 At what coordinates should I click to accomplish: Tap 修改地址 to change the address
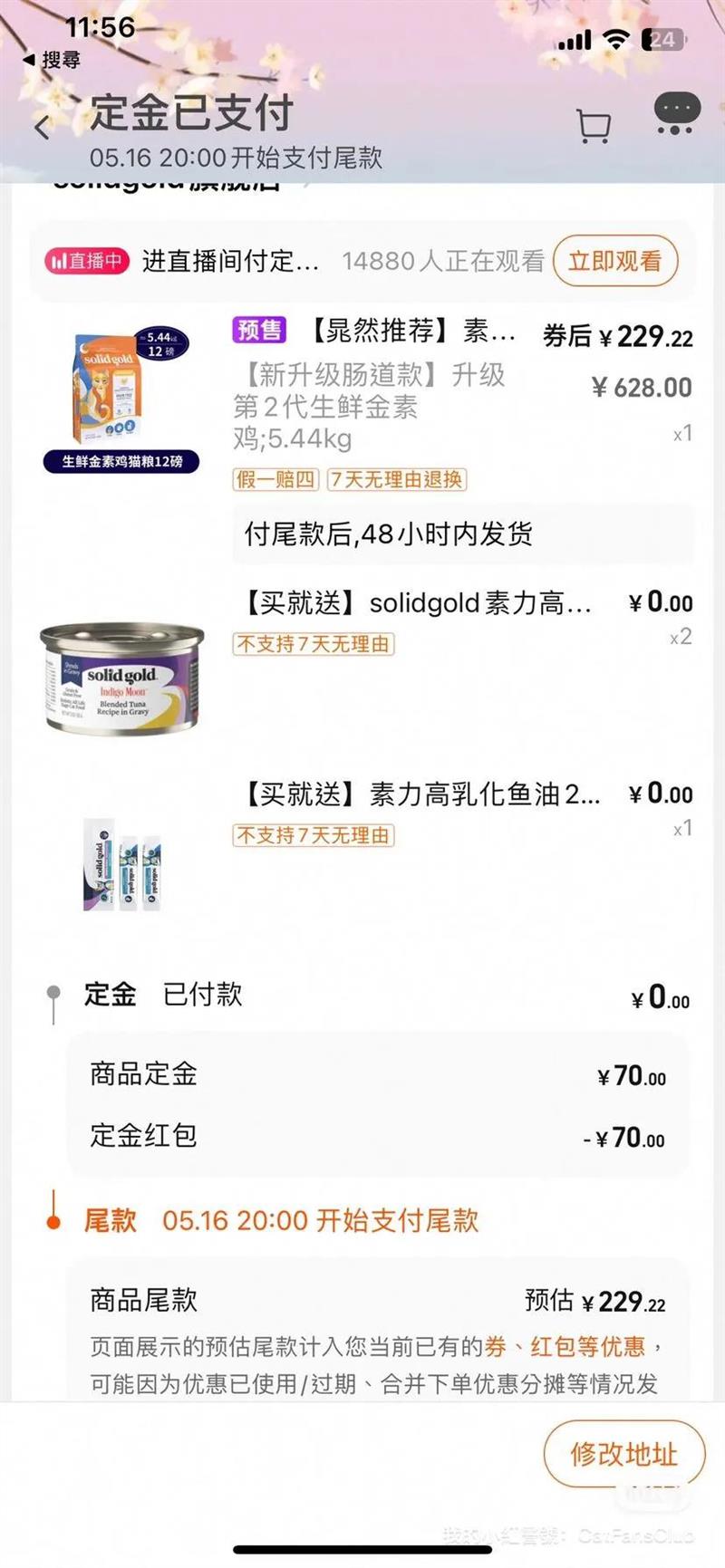click(x=623, y=1454)
